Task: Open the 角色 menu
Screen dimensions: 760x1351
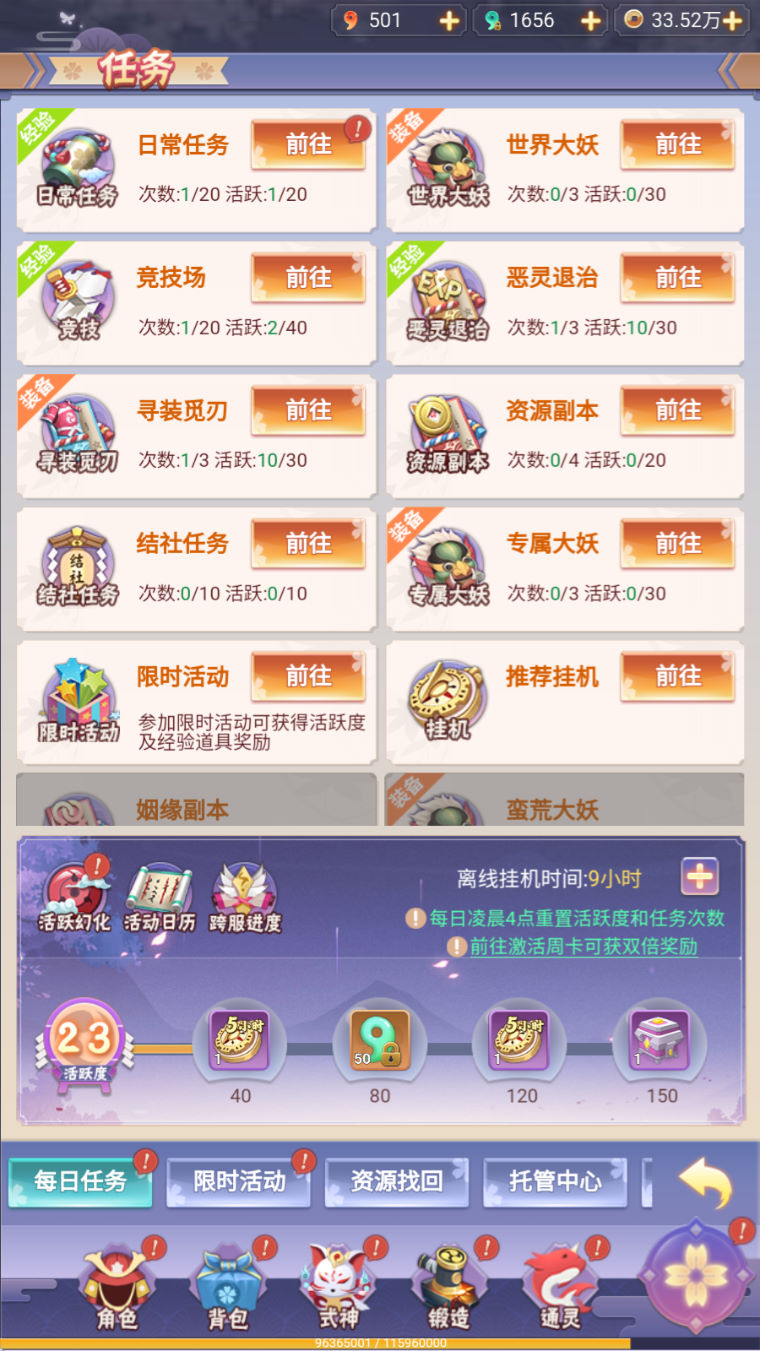Action: point(116,1290)
